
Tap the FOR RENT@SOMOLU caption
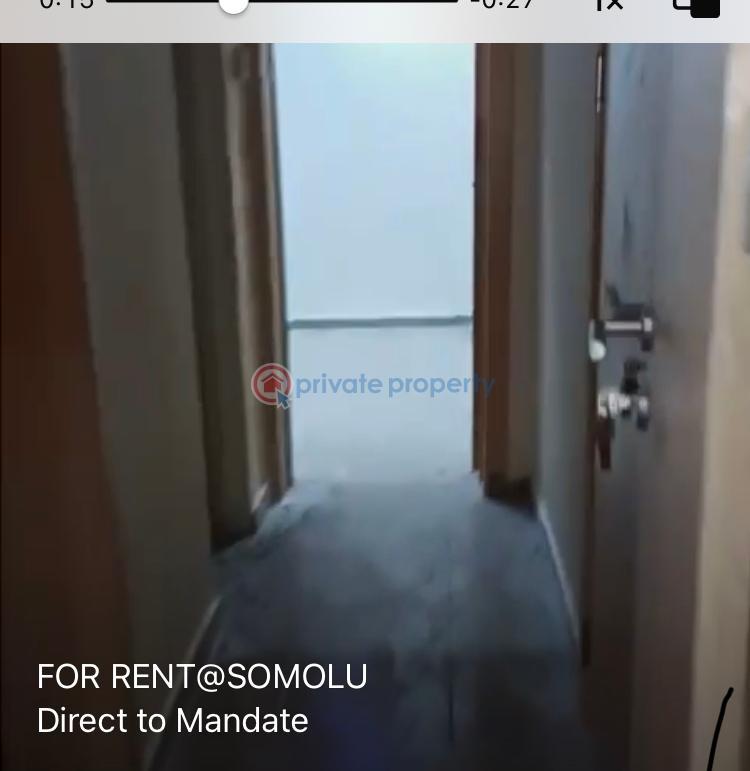[202, 677]
